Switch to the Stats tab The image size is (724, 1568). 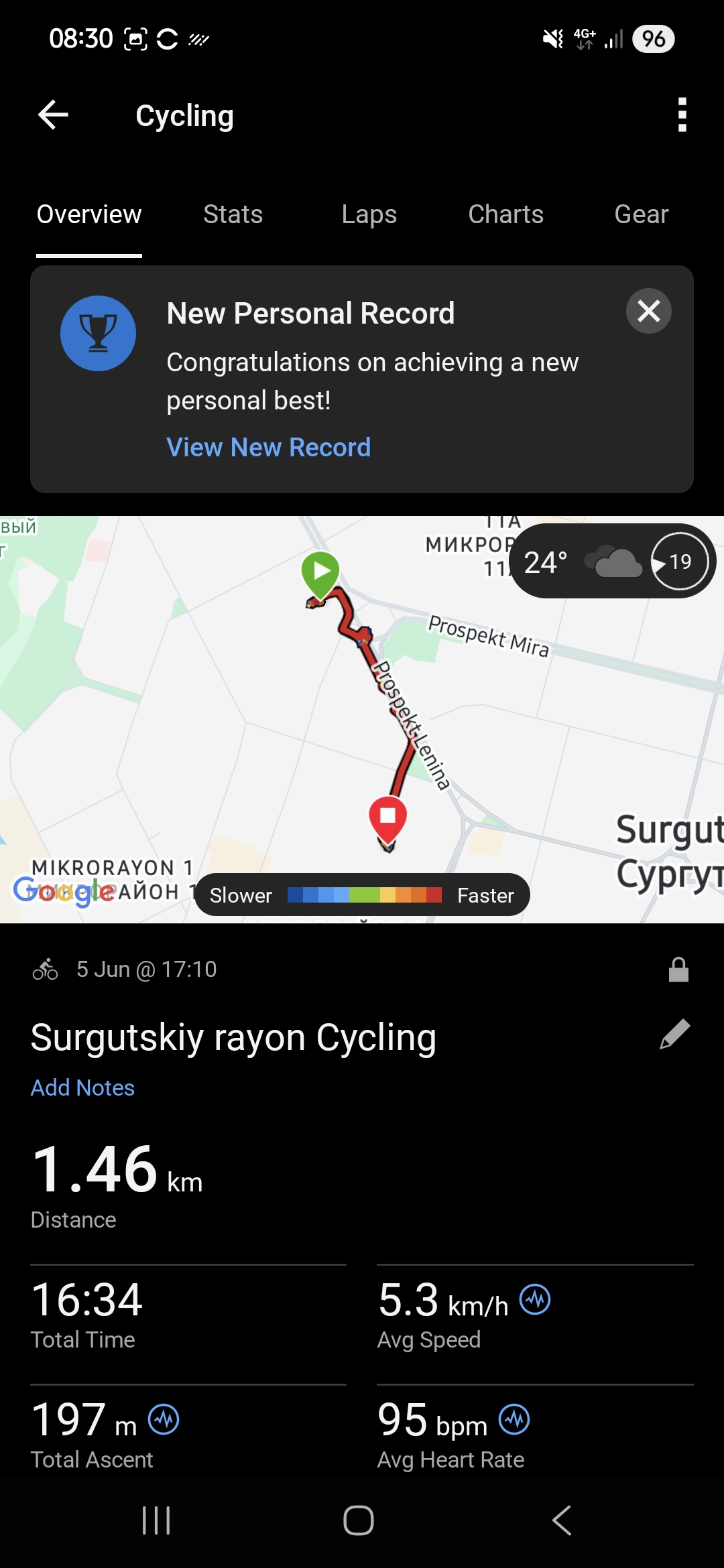[x=233, y=214]
